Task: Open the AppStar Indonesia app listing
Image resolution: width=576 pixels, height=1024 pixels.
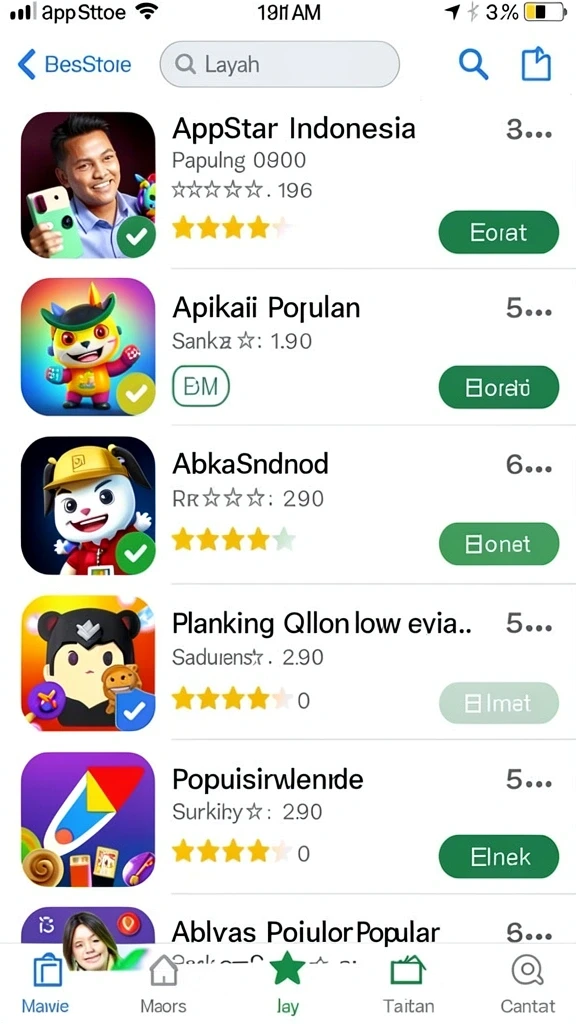Action: (x=294, y=128)
